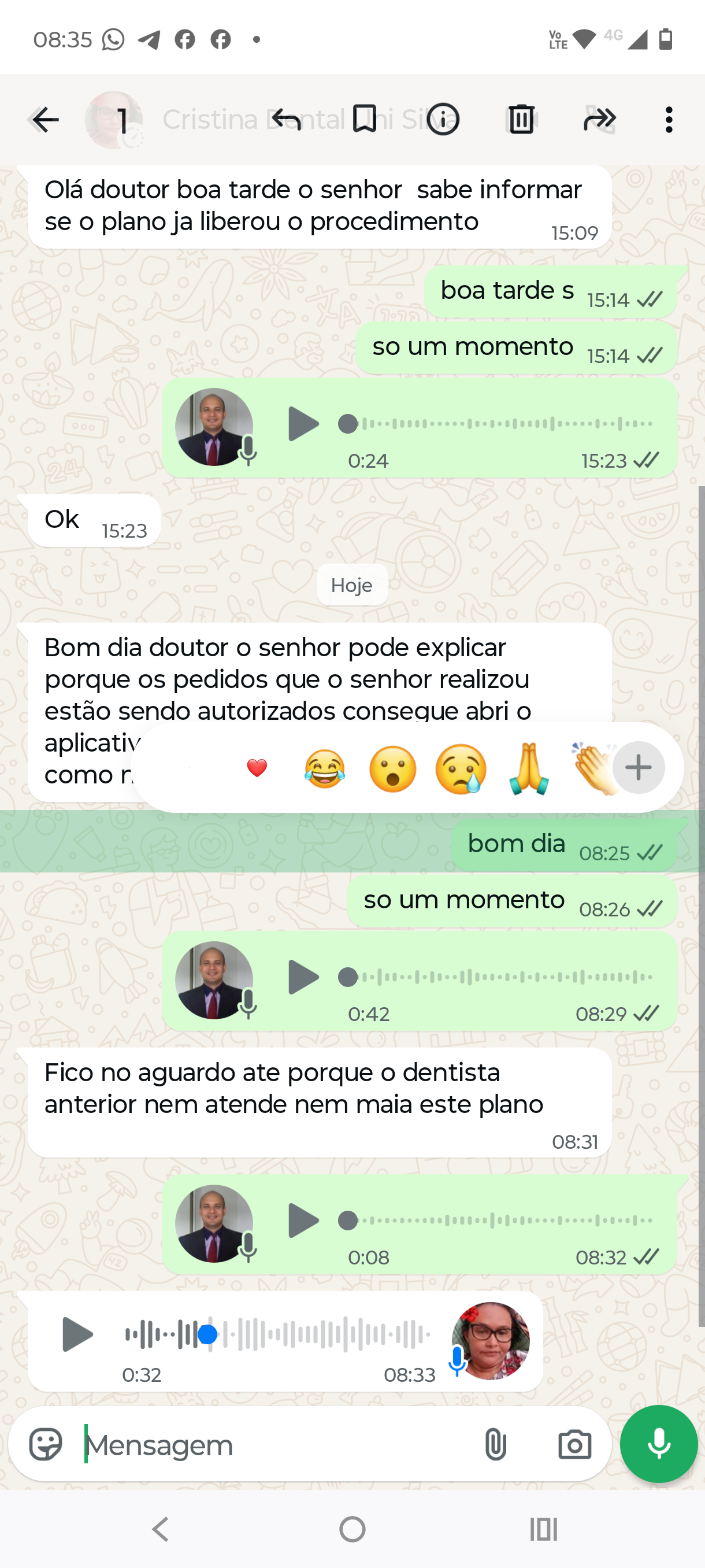
Task: Forward the selected message
Action: tap(599, 119)
